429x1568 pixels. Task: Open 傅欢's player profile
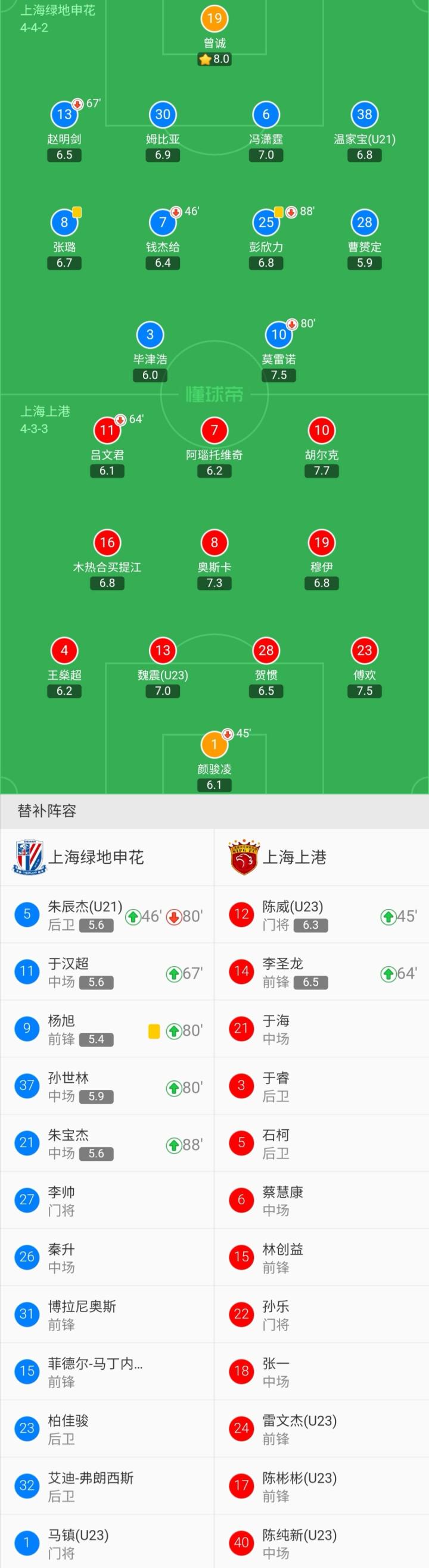click(x=364, y=651)
